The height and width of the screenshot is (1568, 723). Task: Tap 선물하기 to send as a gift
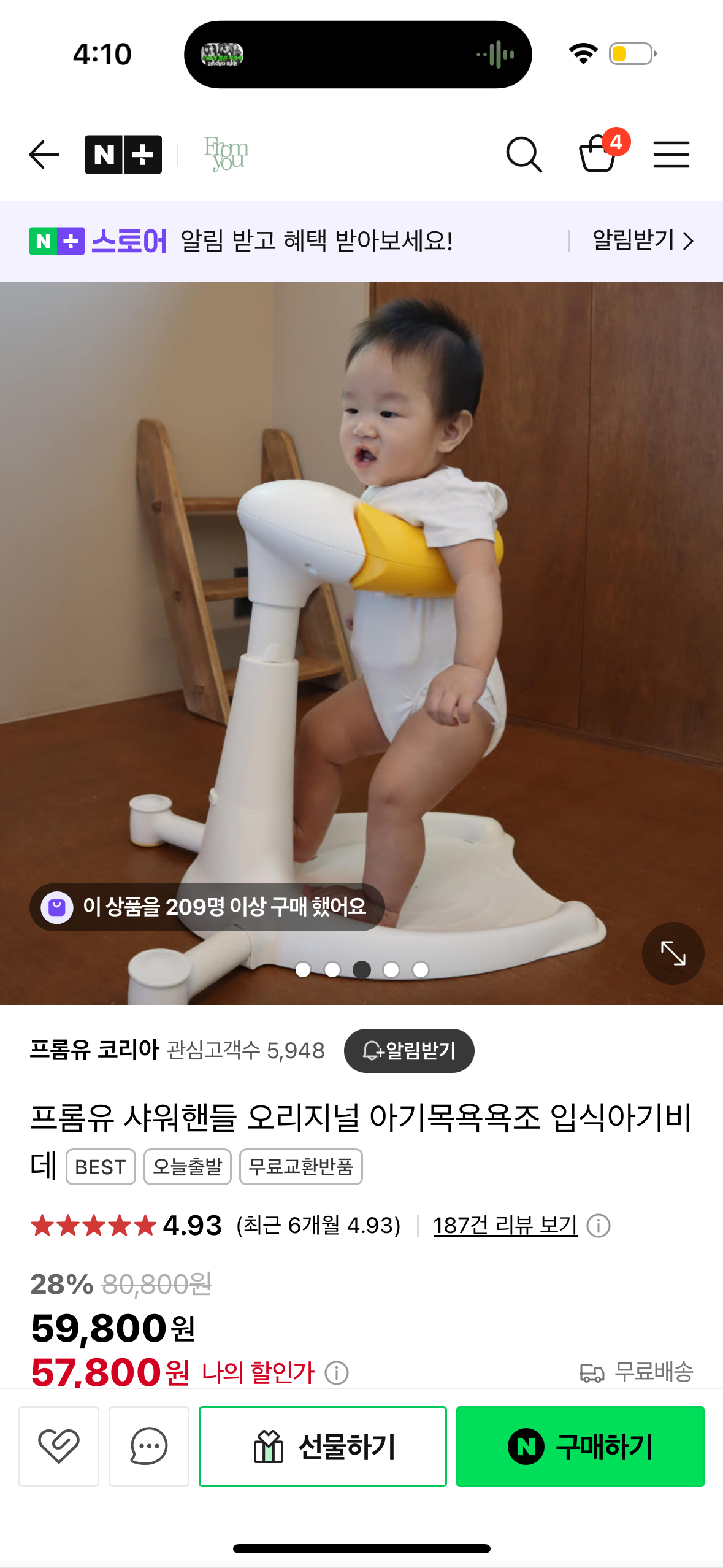click(323, 1446)
